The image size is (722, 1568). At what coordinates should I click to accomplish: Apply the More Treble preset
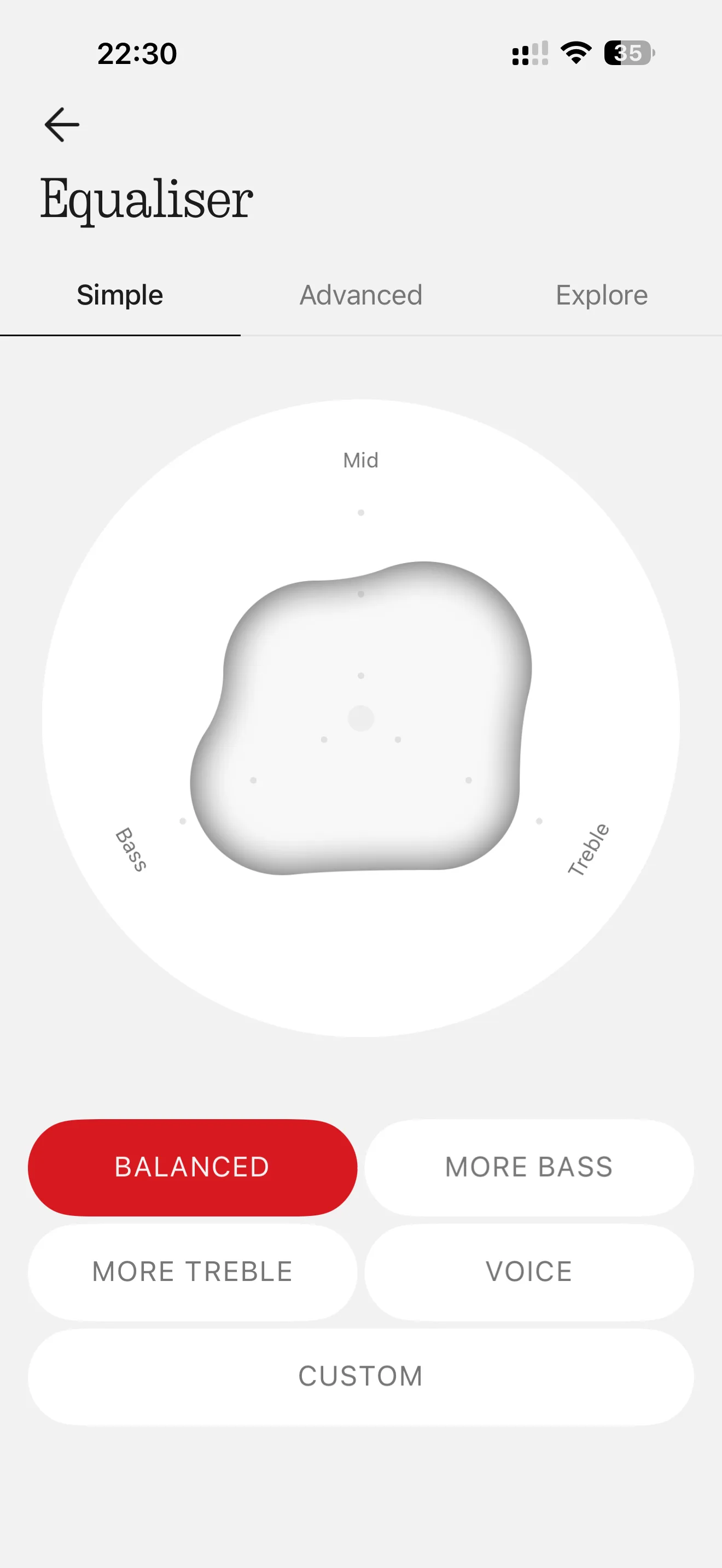click(193, 1272)
